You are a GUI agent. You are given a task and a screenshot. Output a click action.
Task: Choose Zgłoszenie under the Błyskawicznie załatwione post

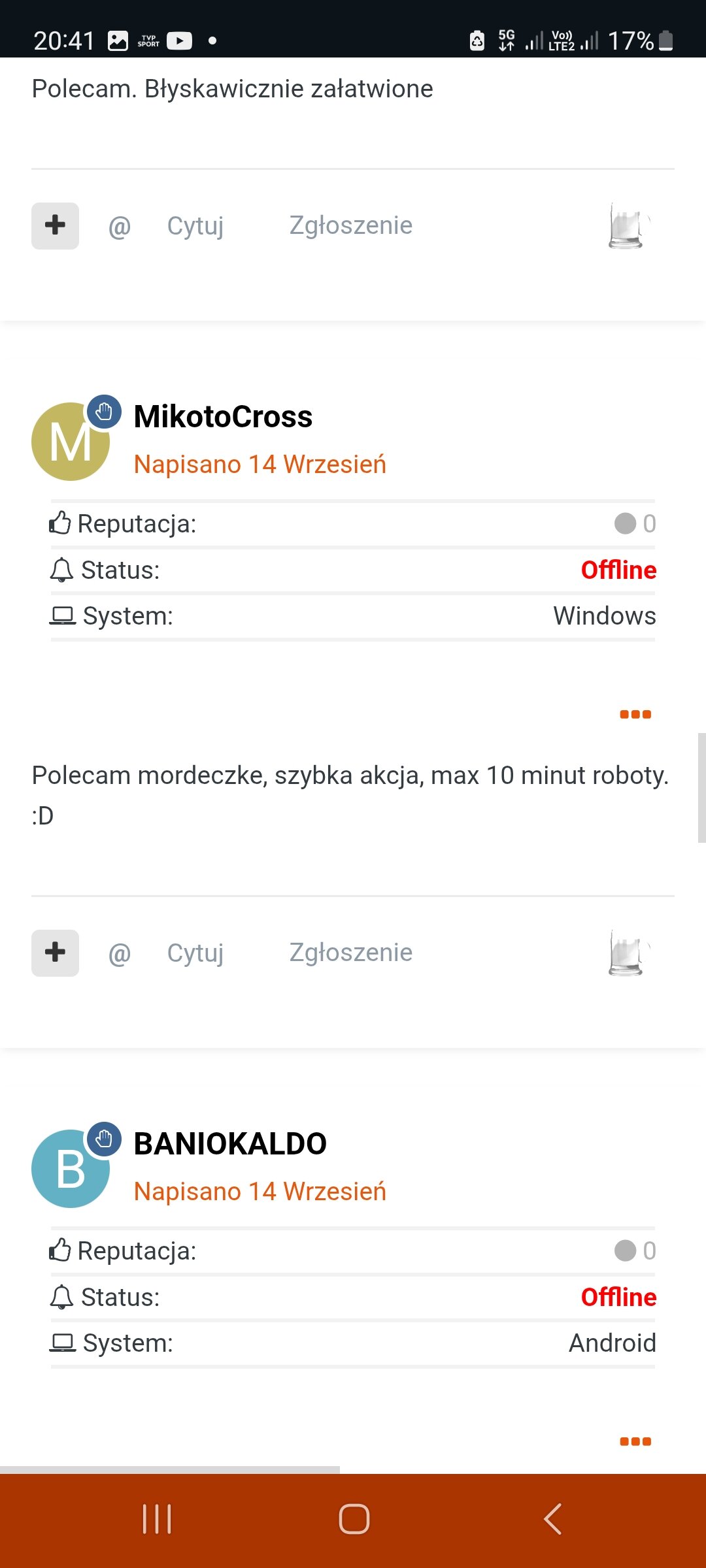coord(350,226)
